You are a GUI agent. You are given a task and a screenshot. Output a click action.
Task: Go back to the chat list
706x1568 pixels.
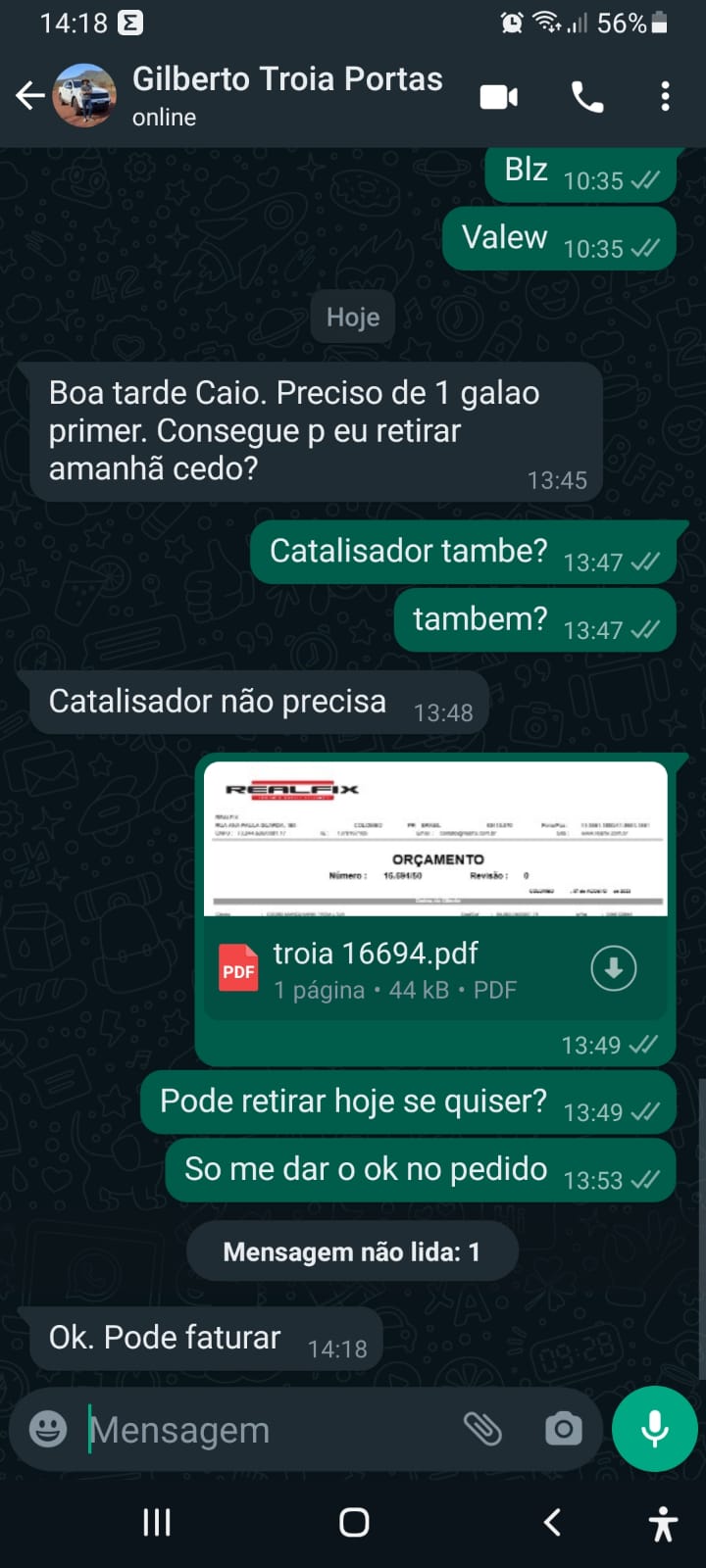(x=29, y=96)
